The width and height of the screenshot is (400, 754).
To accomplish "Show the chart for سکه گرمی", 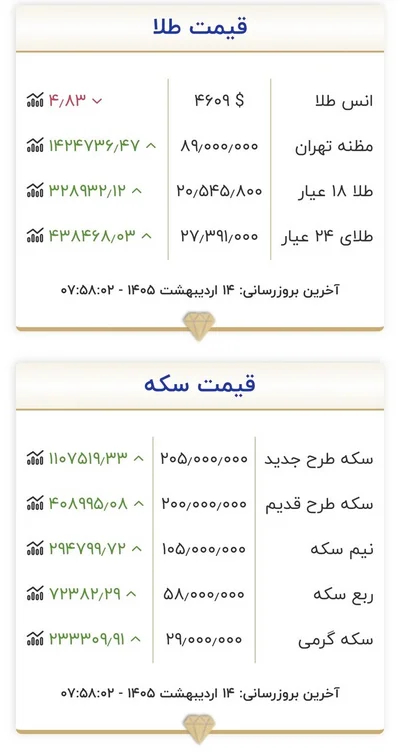I will tap(35, 639).
